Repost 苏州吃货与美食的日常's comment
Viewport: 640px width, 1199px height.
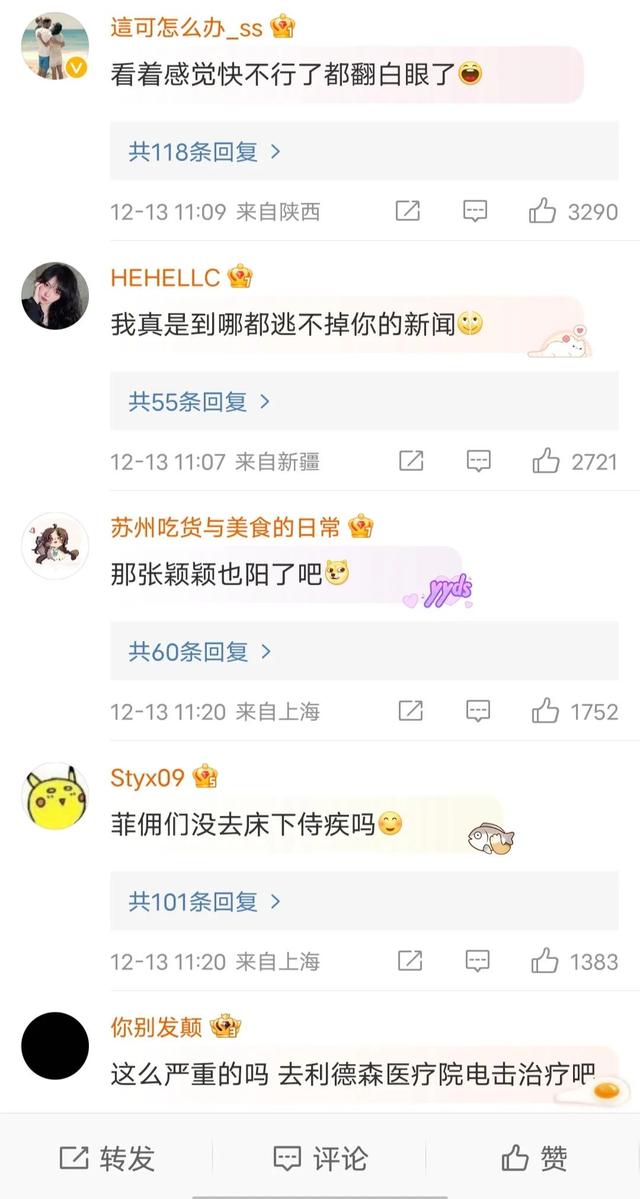coord(410,711)
